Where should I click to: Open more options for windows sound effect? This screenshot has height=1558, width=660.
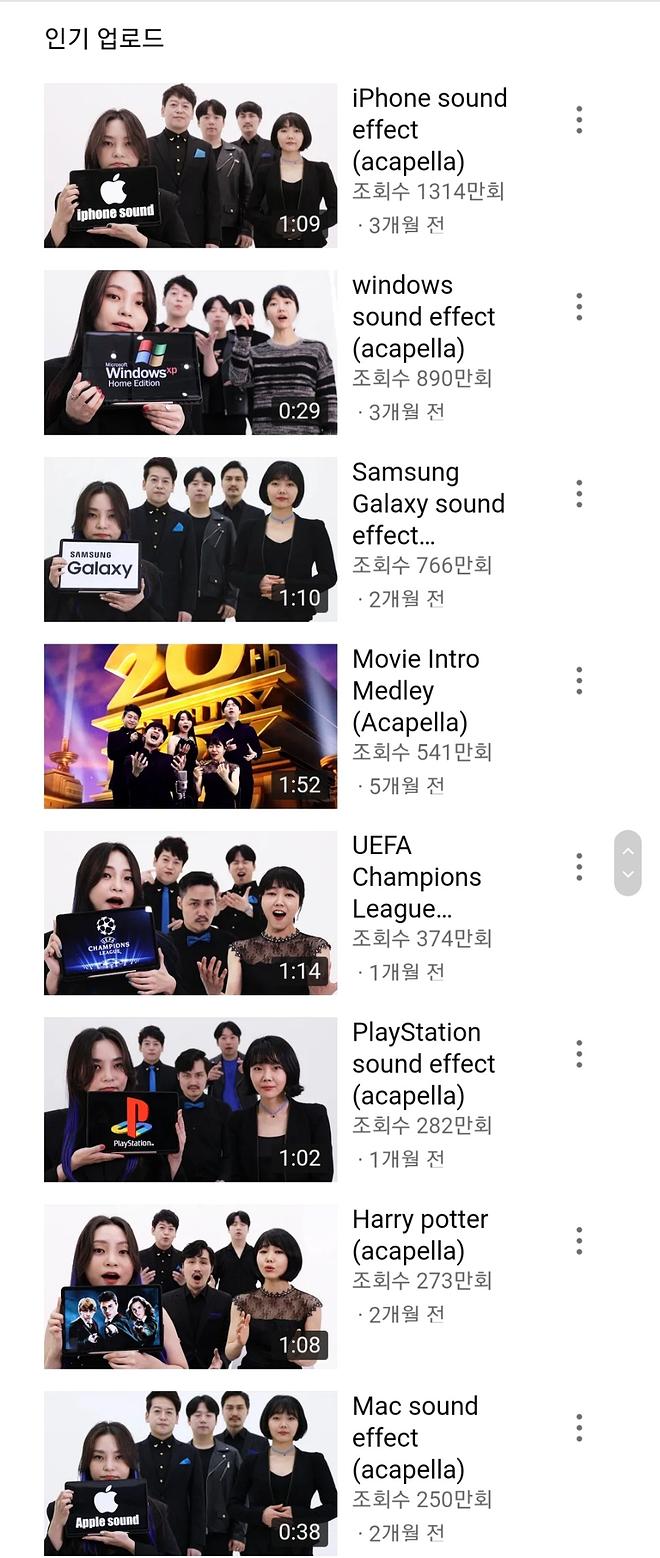click(579, 307)
